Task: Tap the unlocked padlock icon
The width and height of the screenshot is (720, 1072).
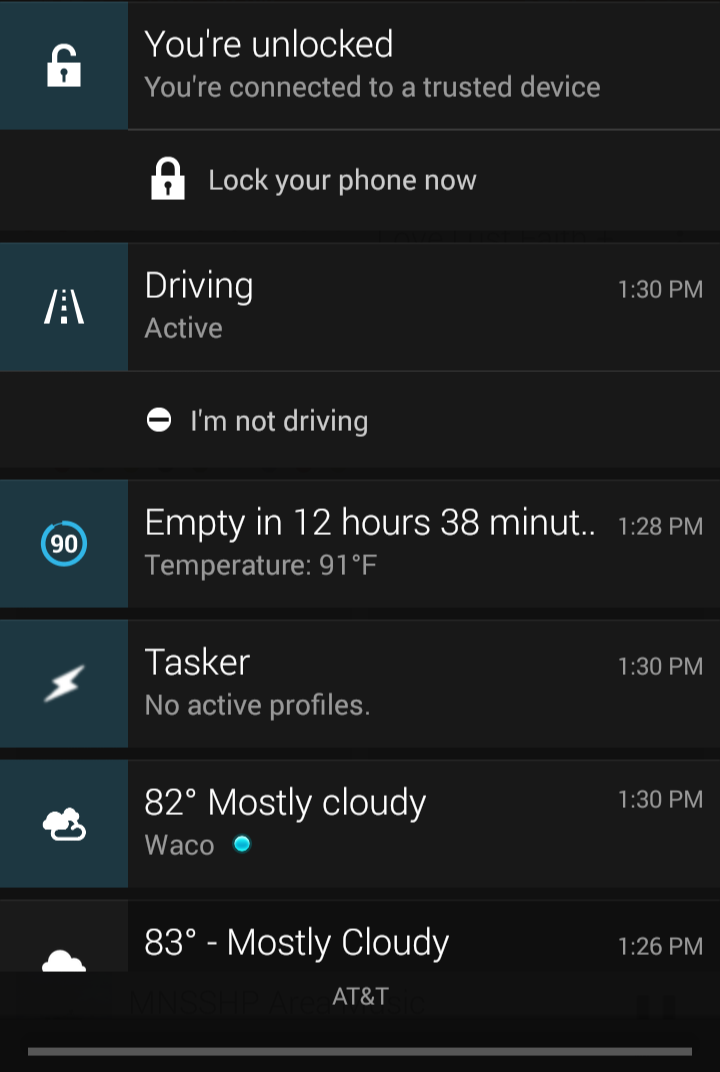Action: point(64,65)
